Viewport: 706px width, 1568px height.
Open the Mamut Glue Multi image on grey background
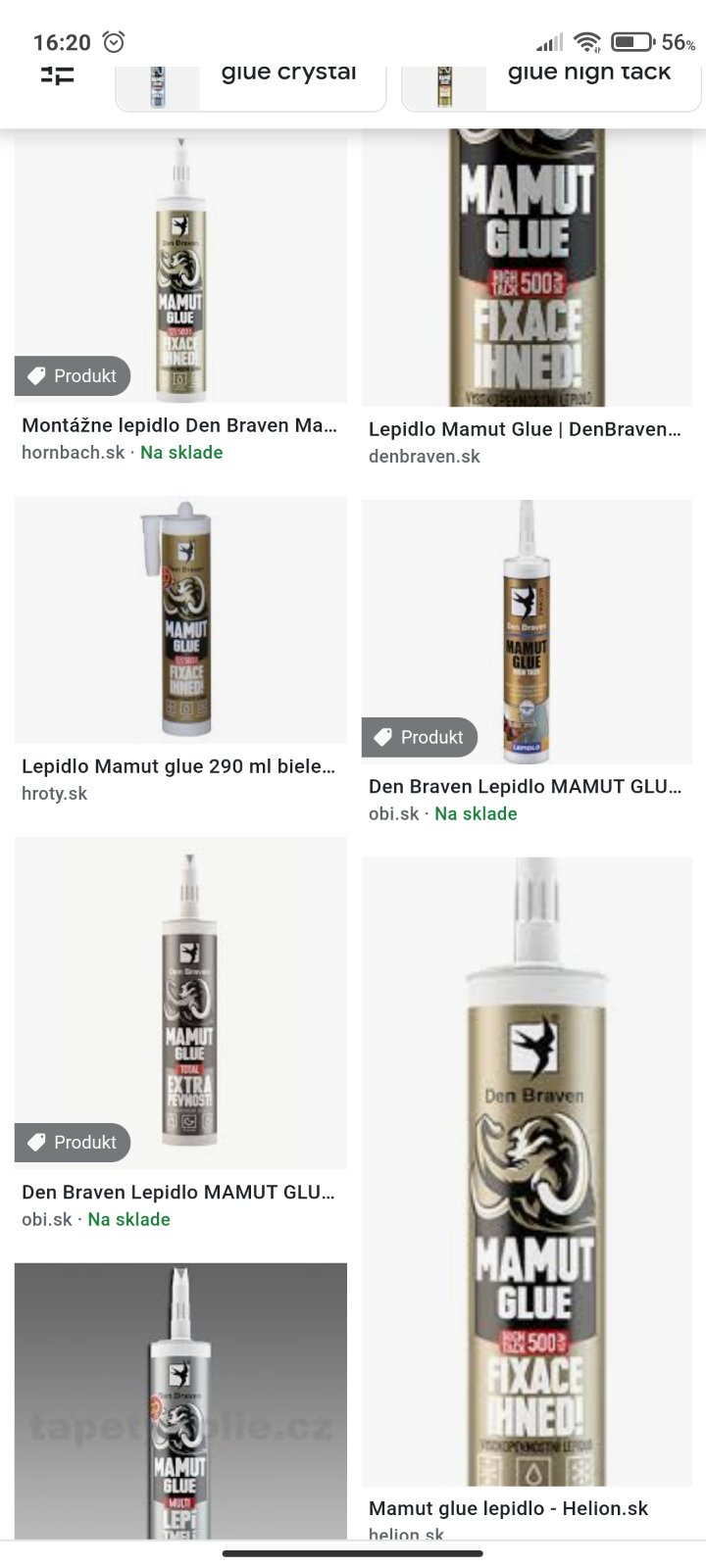180,1399
